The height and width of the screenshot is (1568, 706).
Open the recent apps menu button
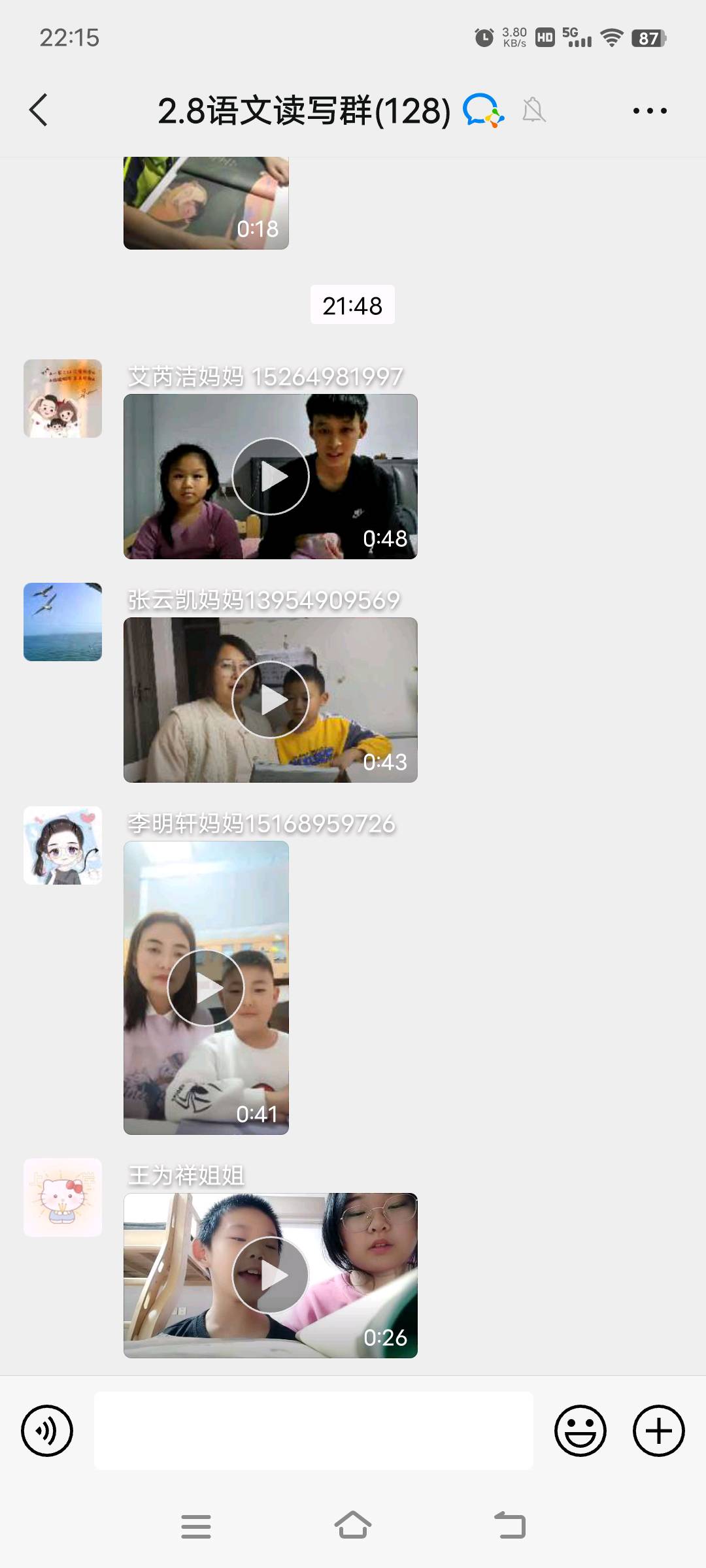(x=196, y=1526)
